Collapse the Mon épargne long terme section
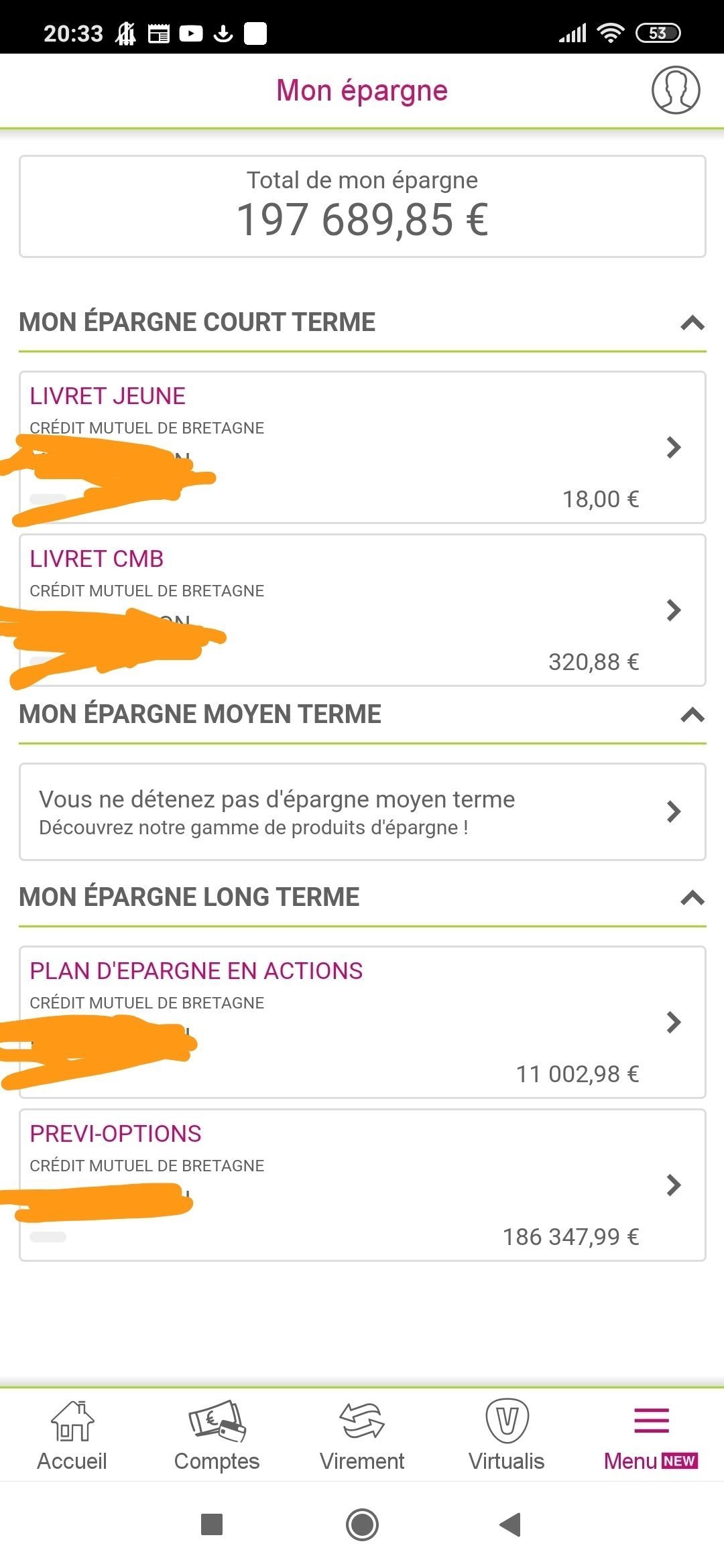Viewport: 724px width, 1568px height. [x=692, y=898]
